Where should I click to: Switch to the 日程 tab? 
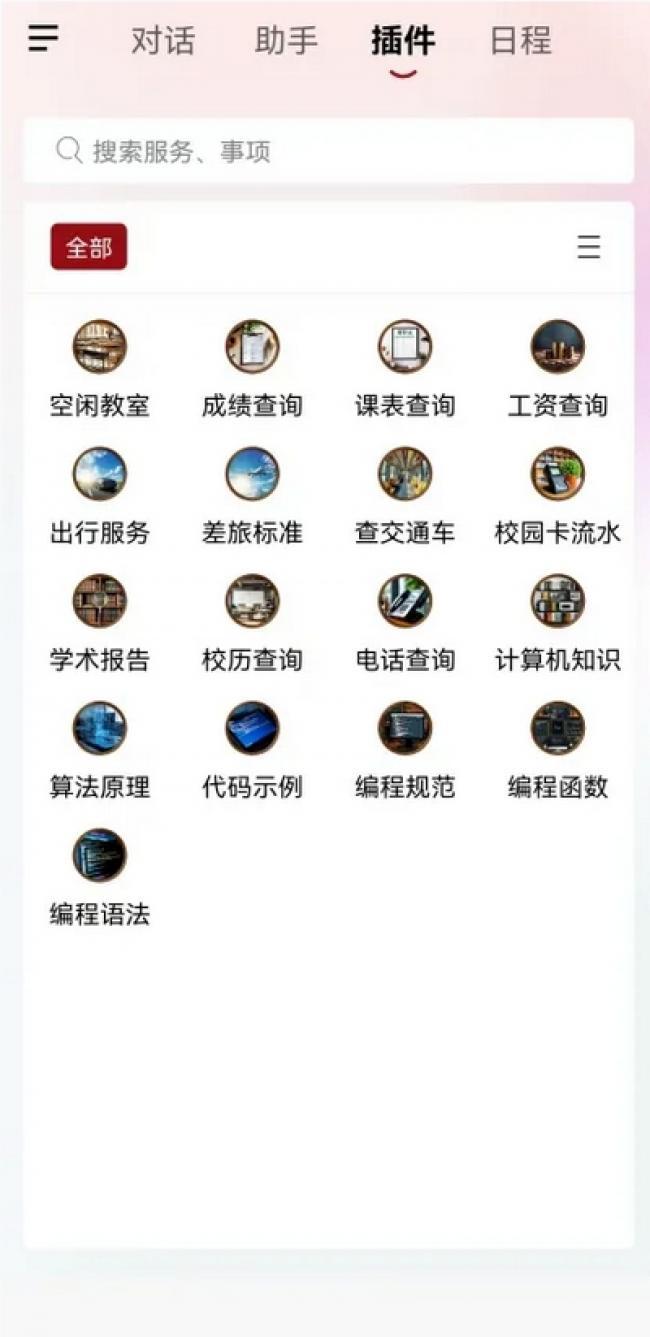coord(521,41)
